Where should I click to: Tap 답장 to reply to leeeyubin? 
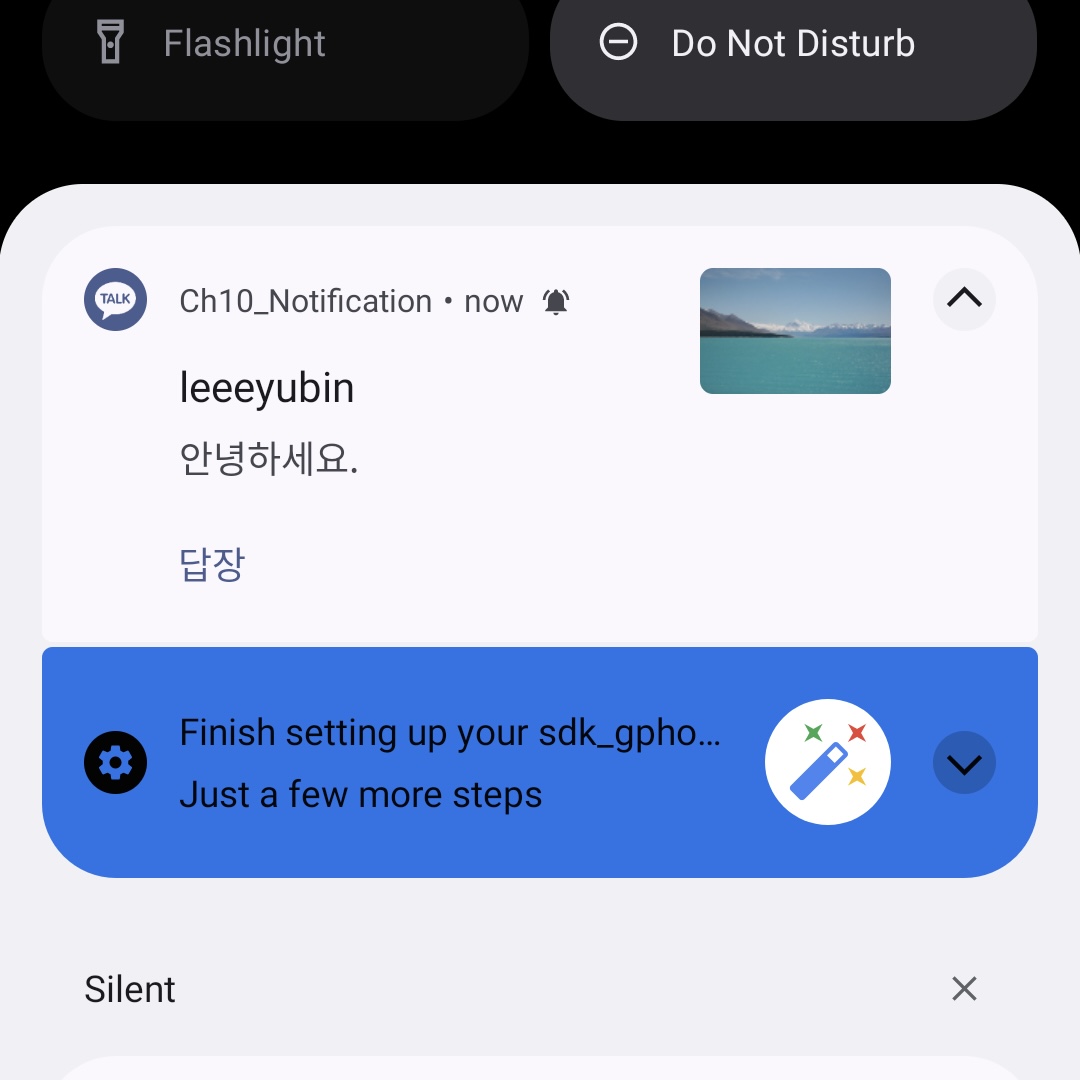(x=212, y=565)
